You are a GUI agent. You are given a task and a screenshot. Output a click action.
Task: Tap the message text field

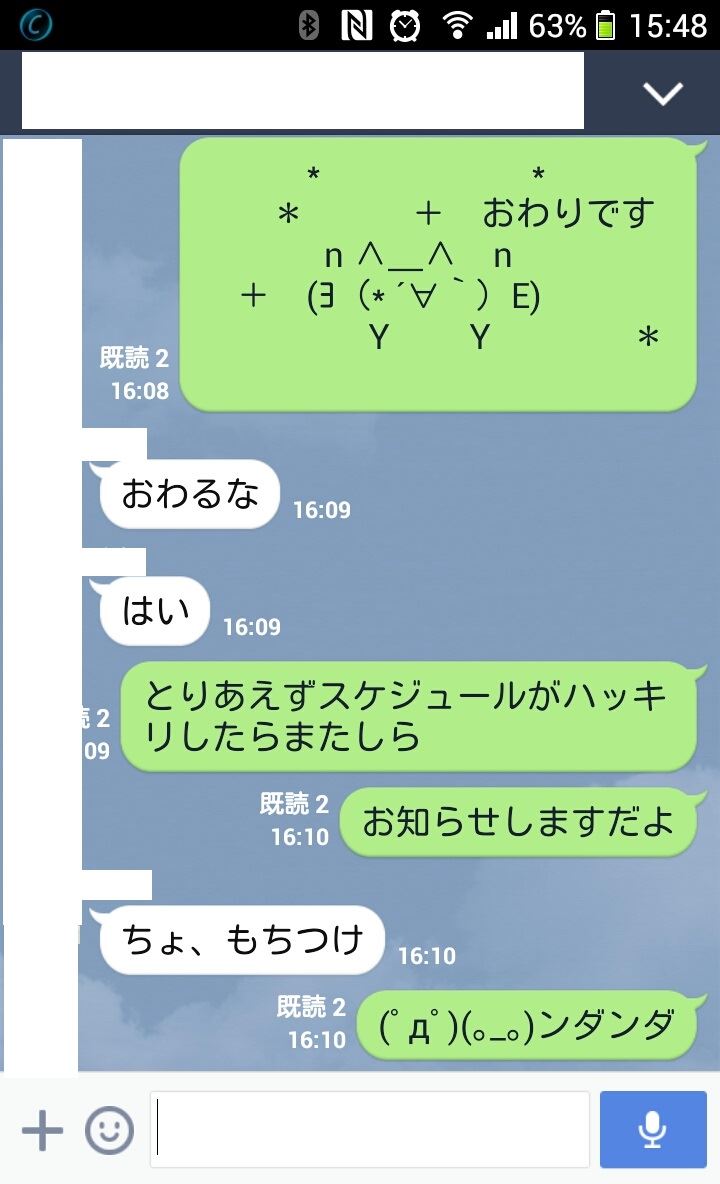click(x=370, y=1130)
